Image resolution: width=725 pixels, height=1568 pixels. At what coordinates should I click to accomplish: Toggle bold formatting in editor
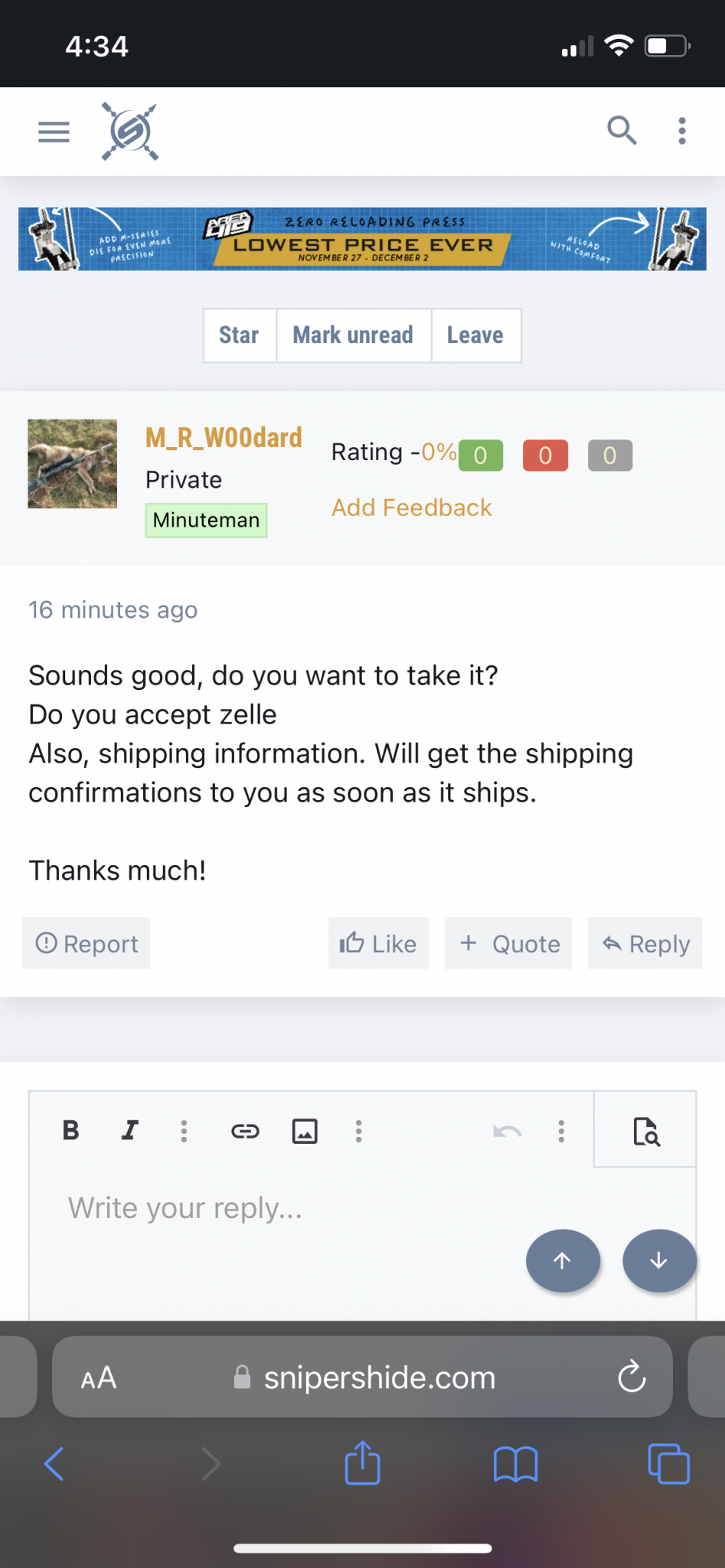pos(70,1131)
